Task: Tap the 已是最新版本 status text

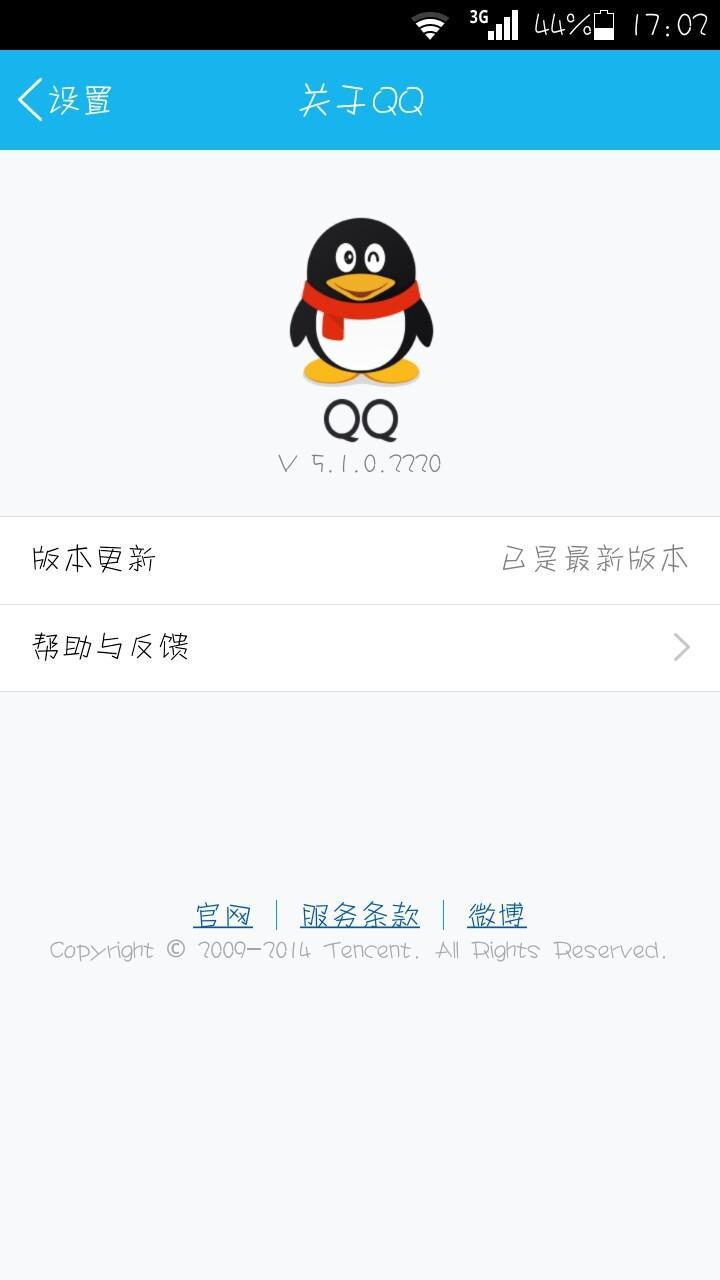Action: click(x=594, y=559)
